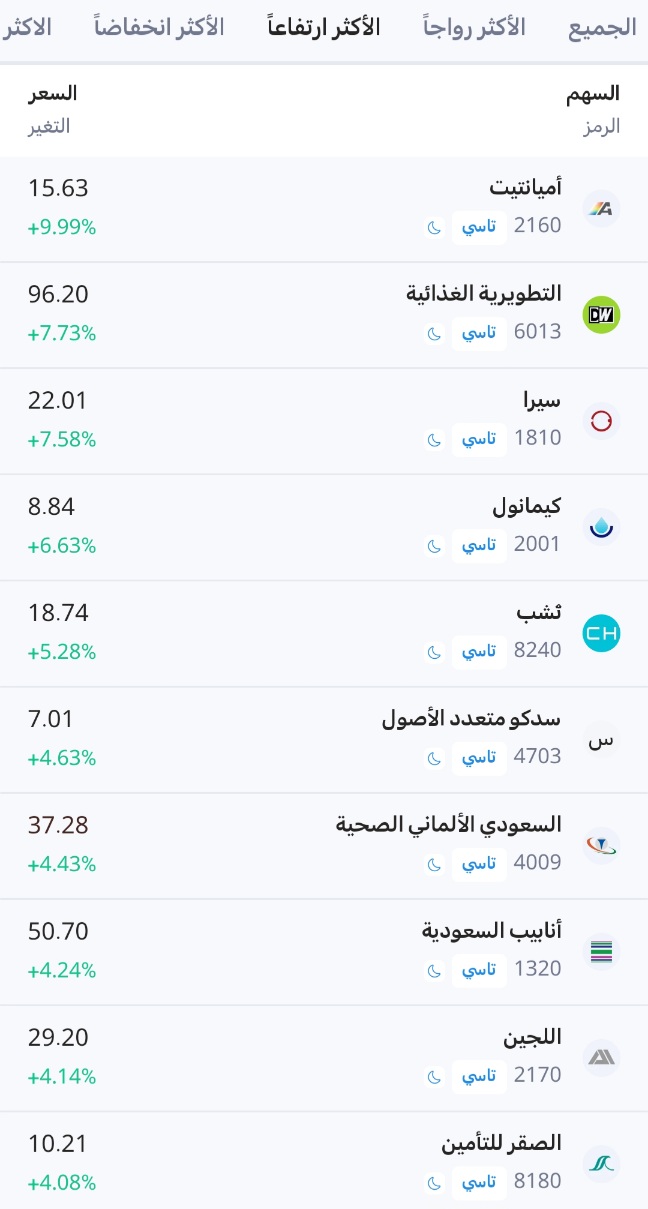Open the الصقر للتأمين stock row
This screenshot has height=1209, width=648.
324,1162
